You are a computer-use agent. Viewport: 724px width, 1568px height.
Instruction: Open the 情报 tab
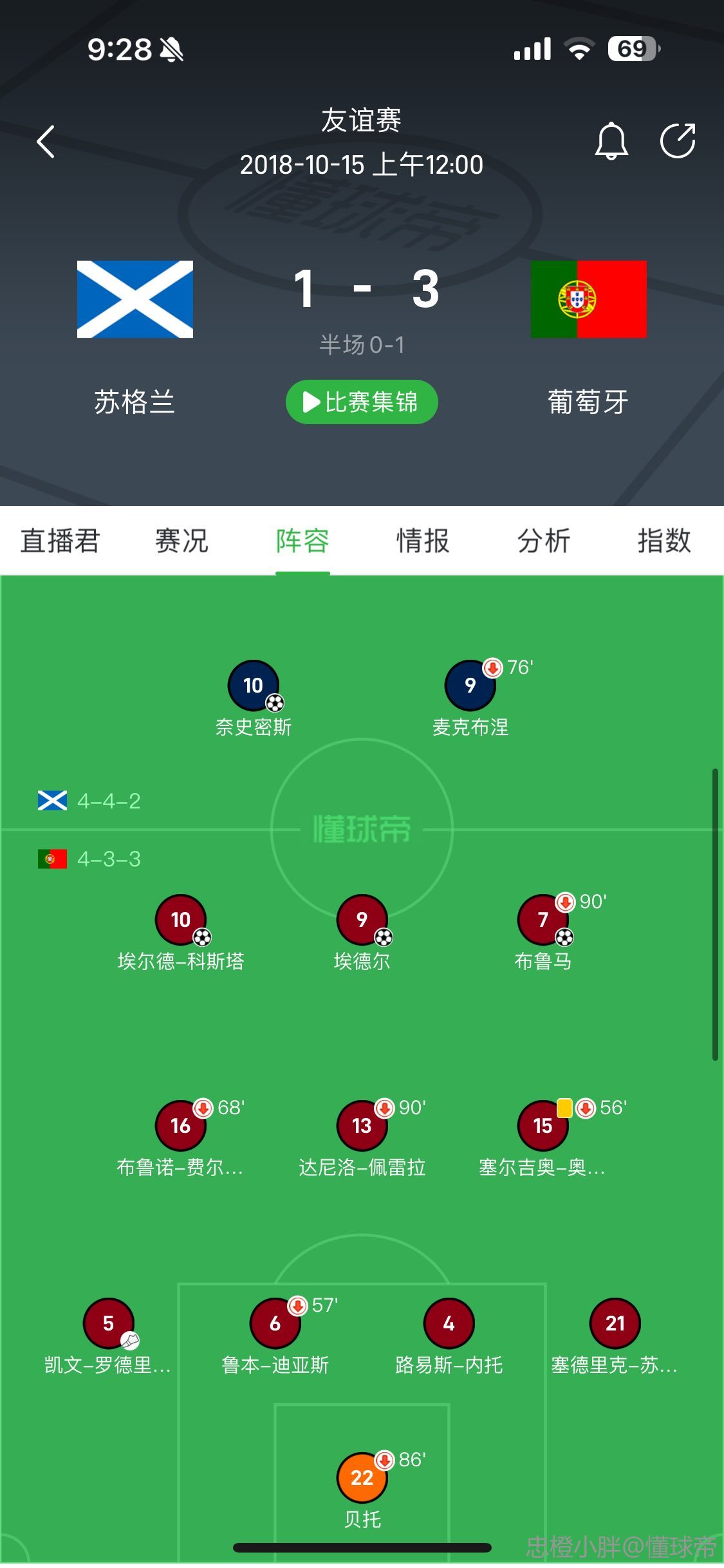click(423, 541)
